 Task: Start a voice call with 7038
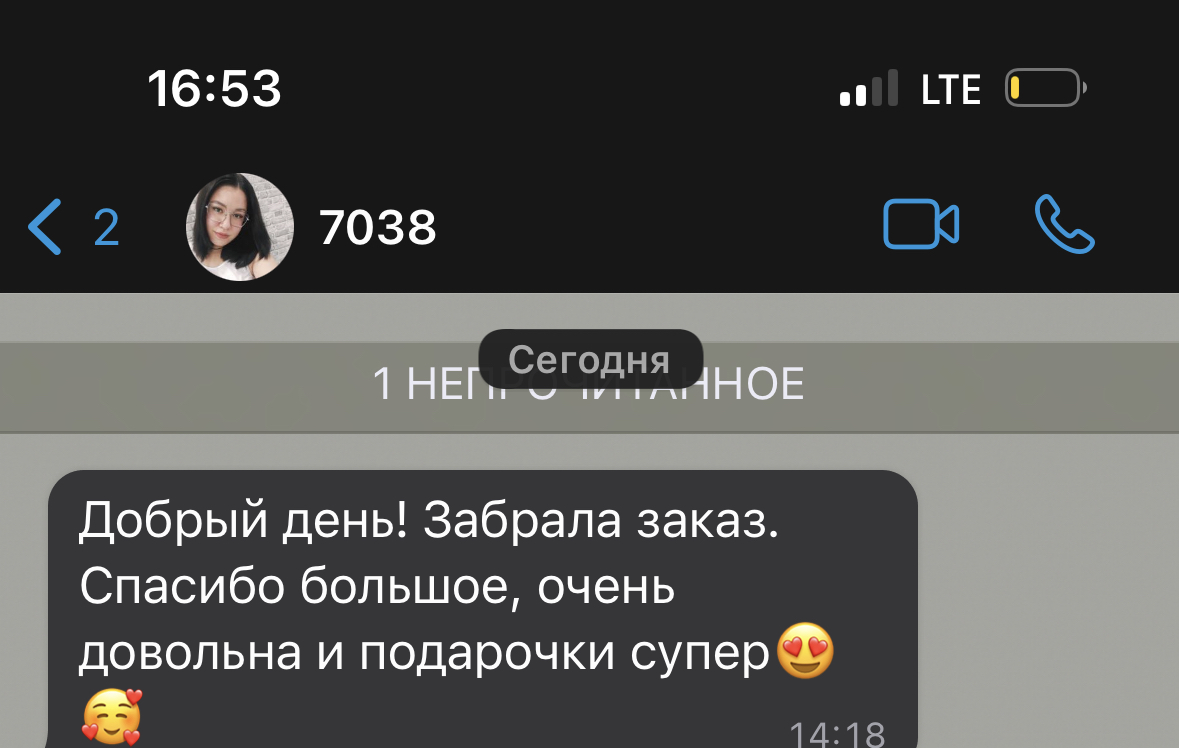point(1064,225)
